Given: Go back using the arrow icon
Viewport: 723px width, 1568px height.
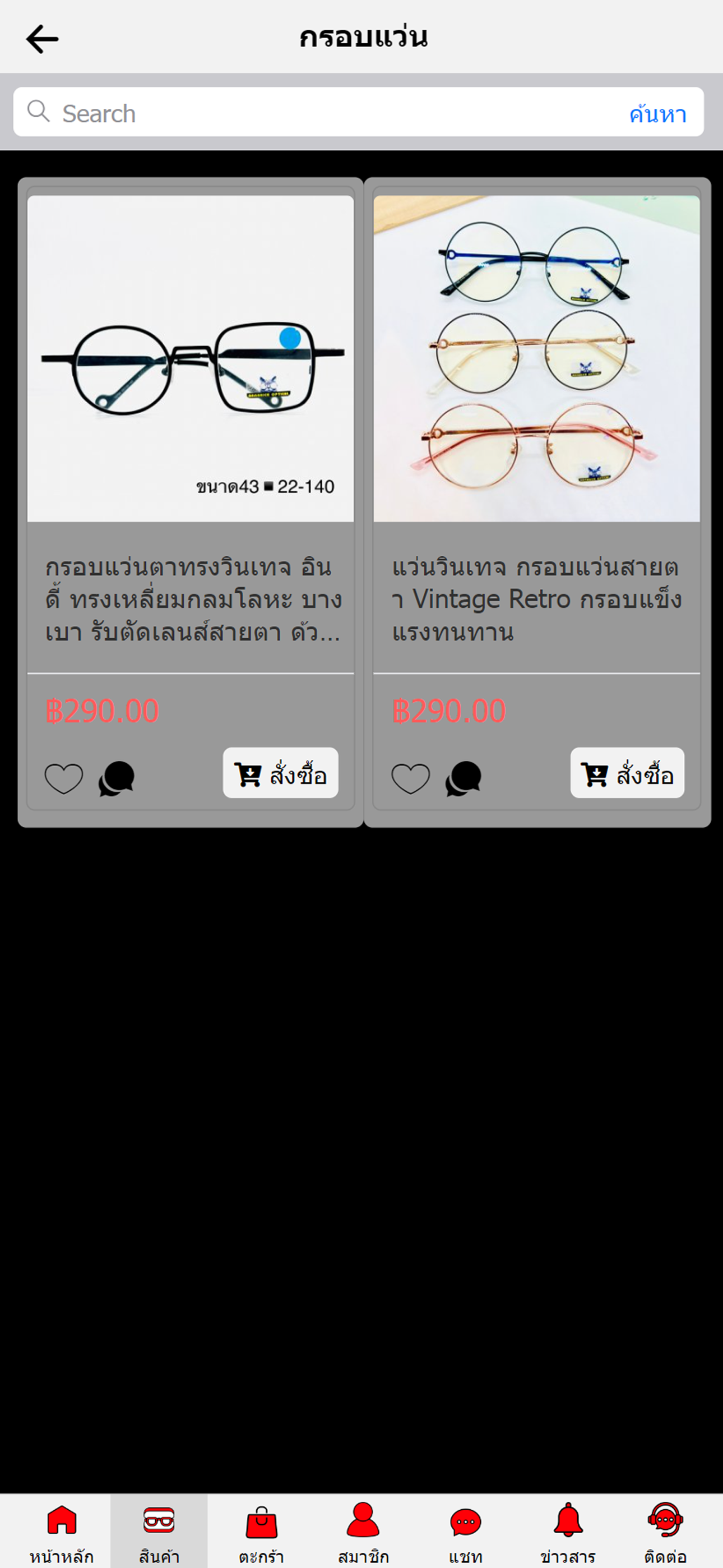Looking at the screenshot, I should point(42,39).
